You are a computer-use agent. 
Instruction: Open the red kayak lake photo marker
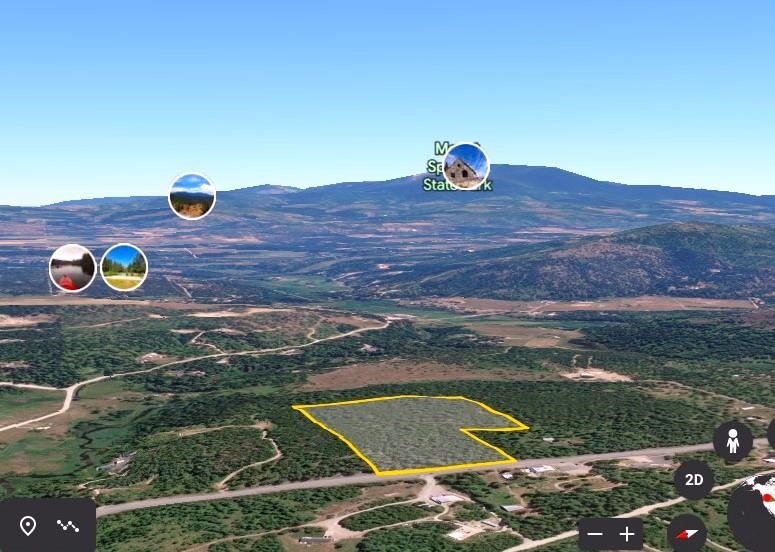(72, 268)
